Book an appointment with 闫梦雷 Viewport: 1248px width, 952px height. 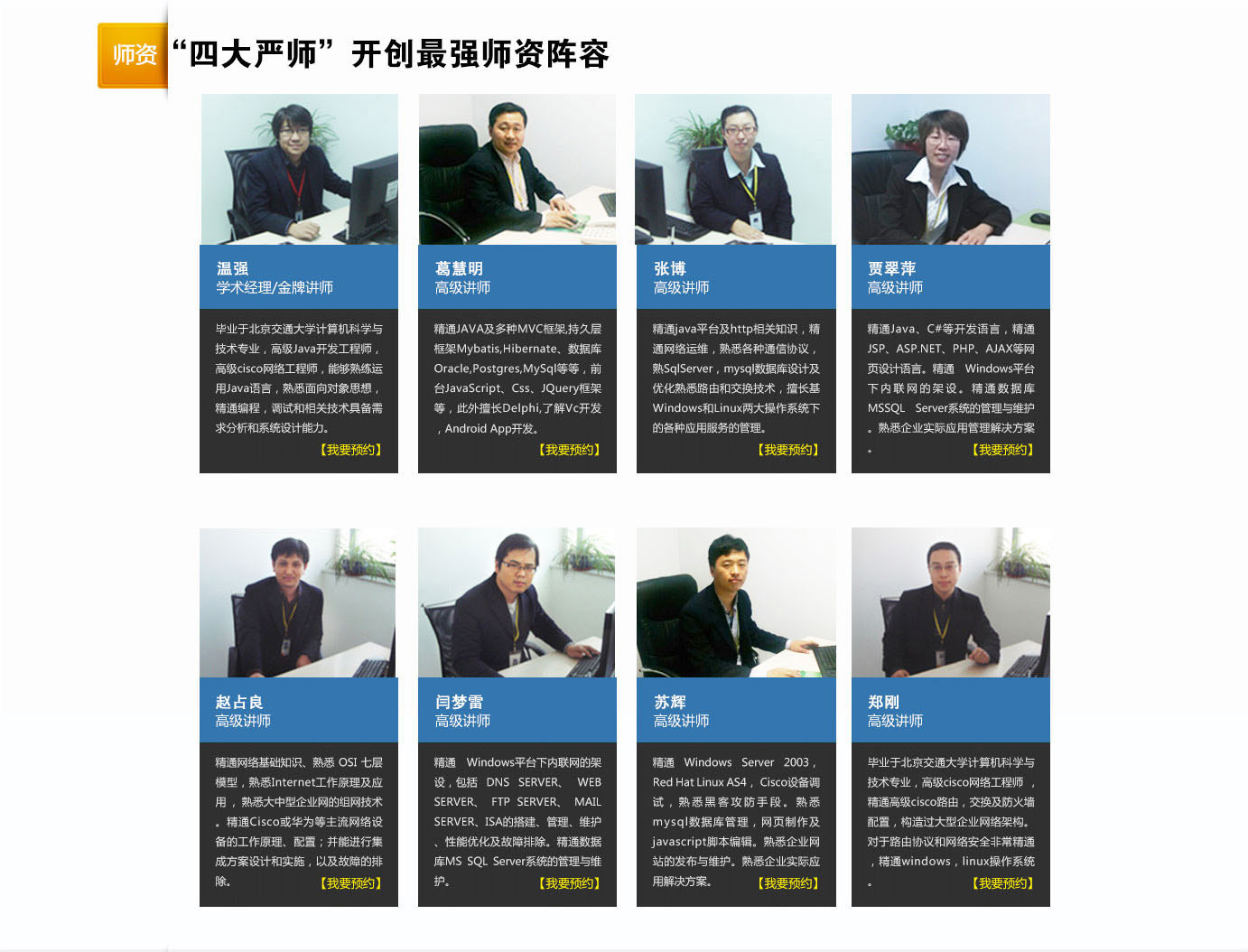pyautogui.click(x=570, y=883)
